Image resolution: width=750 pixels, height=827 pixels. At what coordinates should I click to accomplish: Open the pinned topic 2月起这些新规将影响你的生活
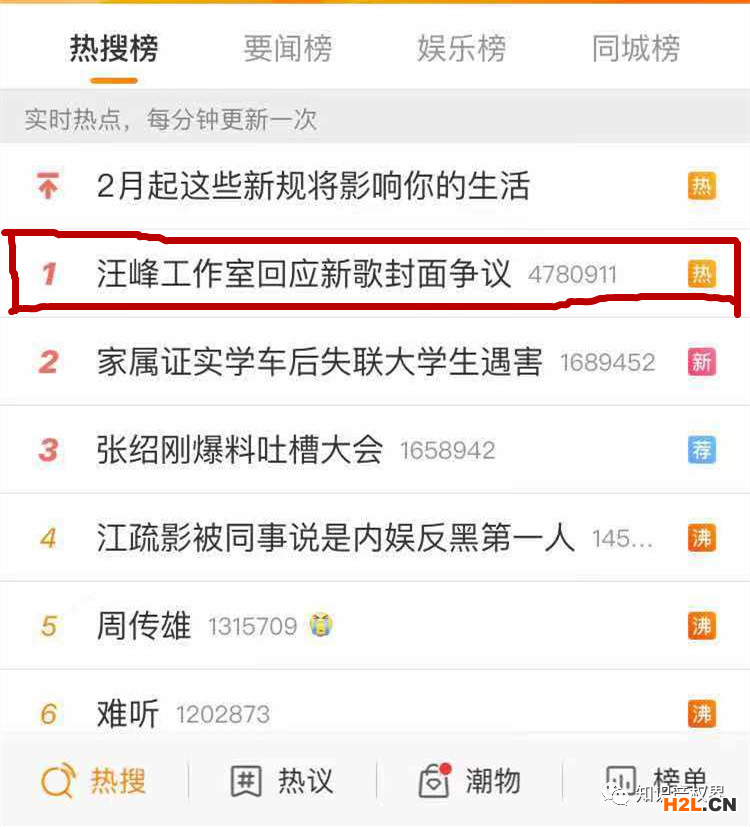point(313,186)
